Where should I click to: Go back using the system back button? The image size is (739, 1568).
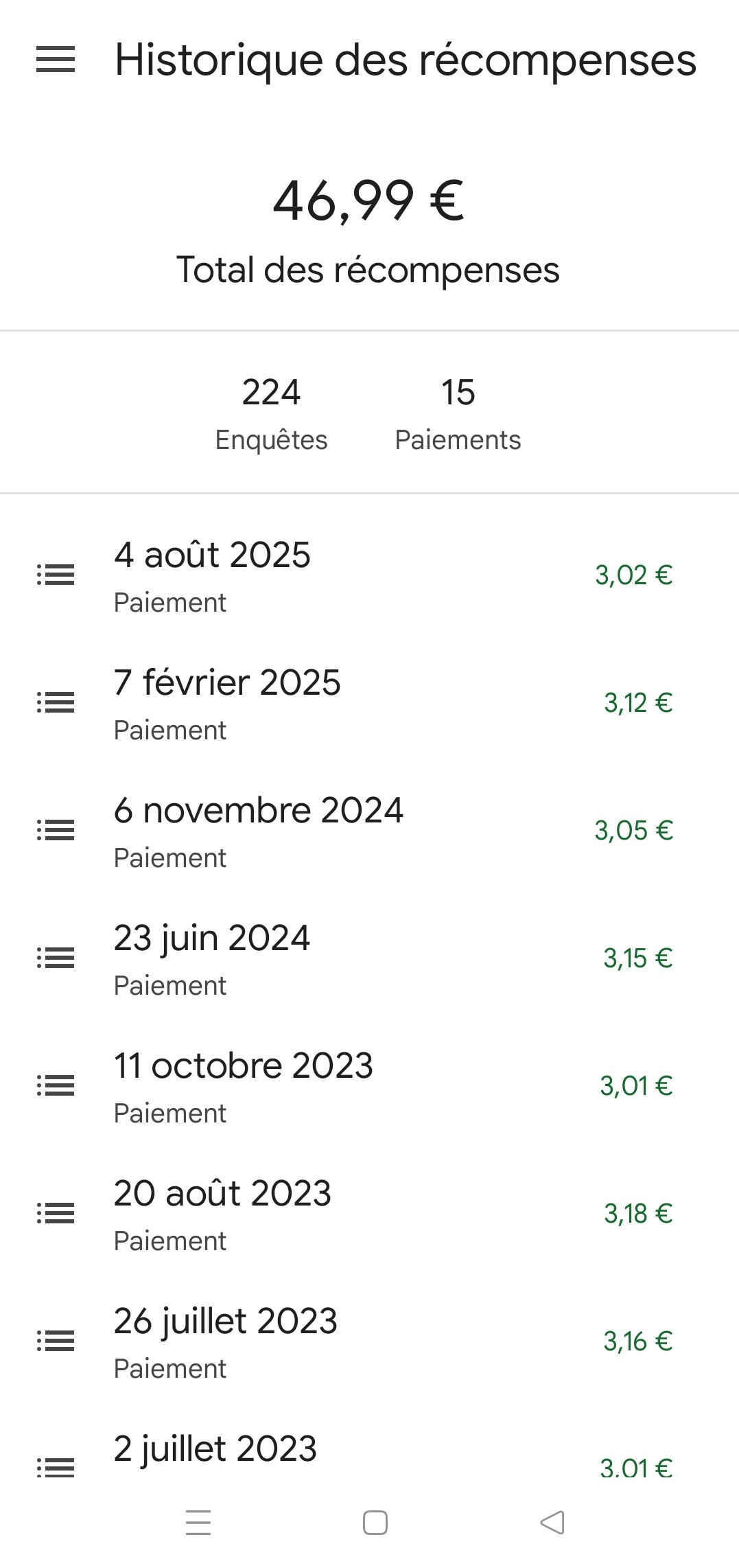point(552,1523)
